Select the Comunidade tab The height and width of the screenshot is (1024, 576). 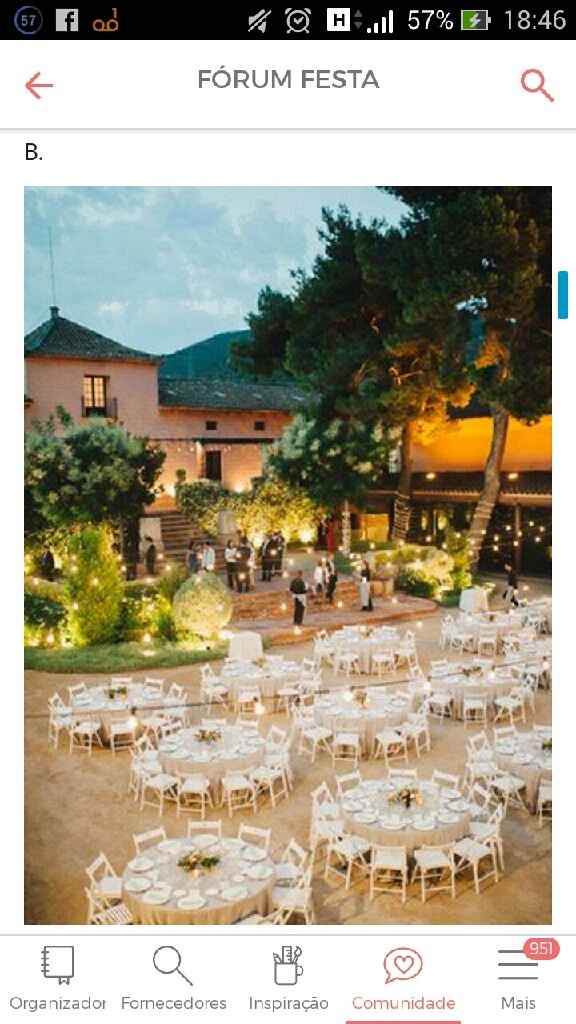[403, 978]
